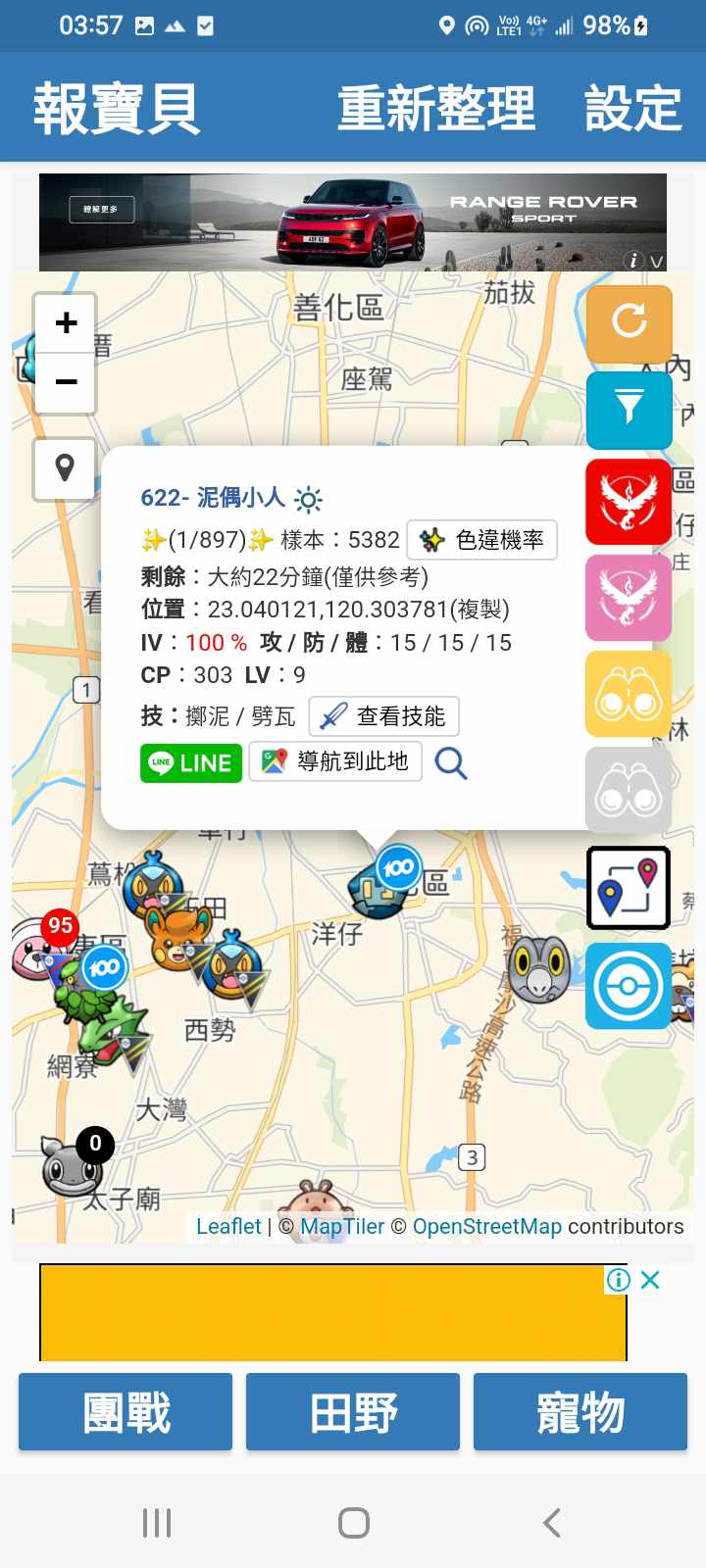Share this Pokémon via LINE
This screenshot has width=706, height=1568.
point(191,763)
